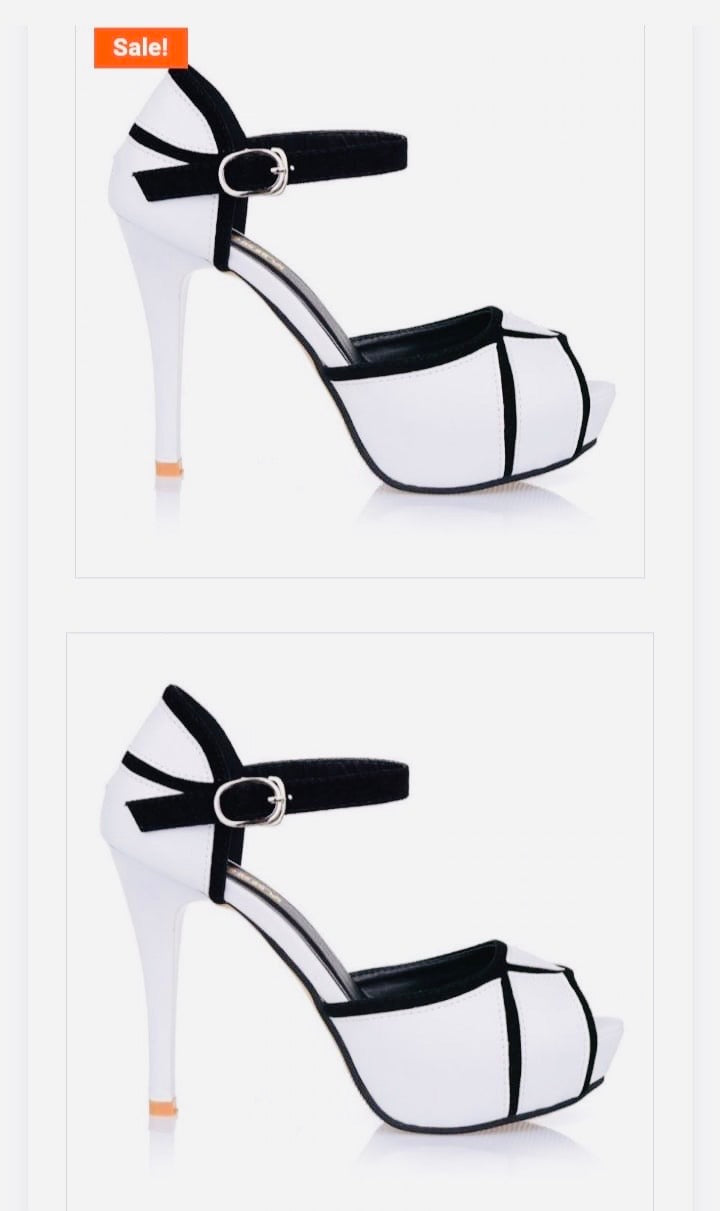The height and width of the screenshot is (1211, 720).
Task: Open the shoe image without Sale badge
Action: (360, 920)
